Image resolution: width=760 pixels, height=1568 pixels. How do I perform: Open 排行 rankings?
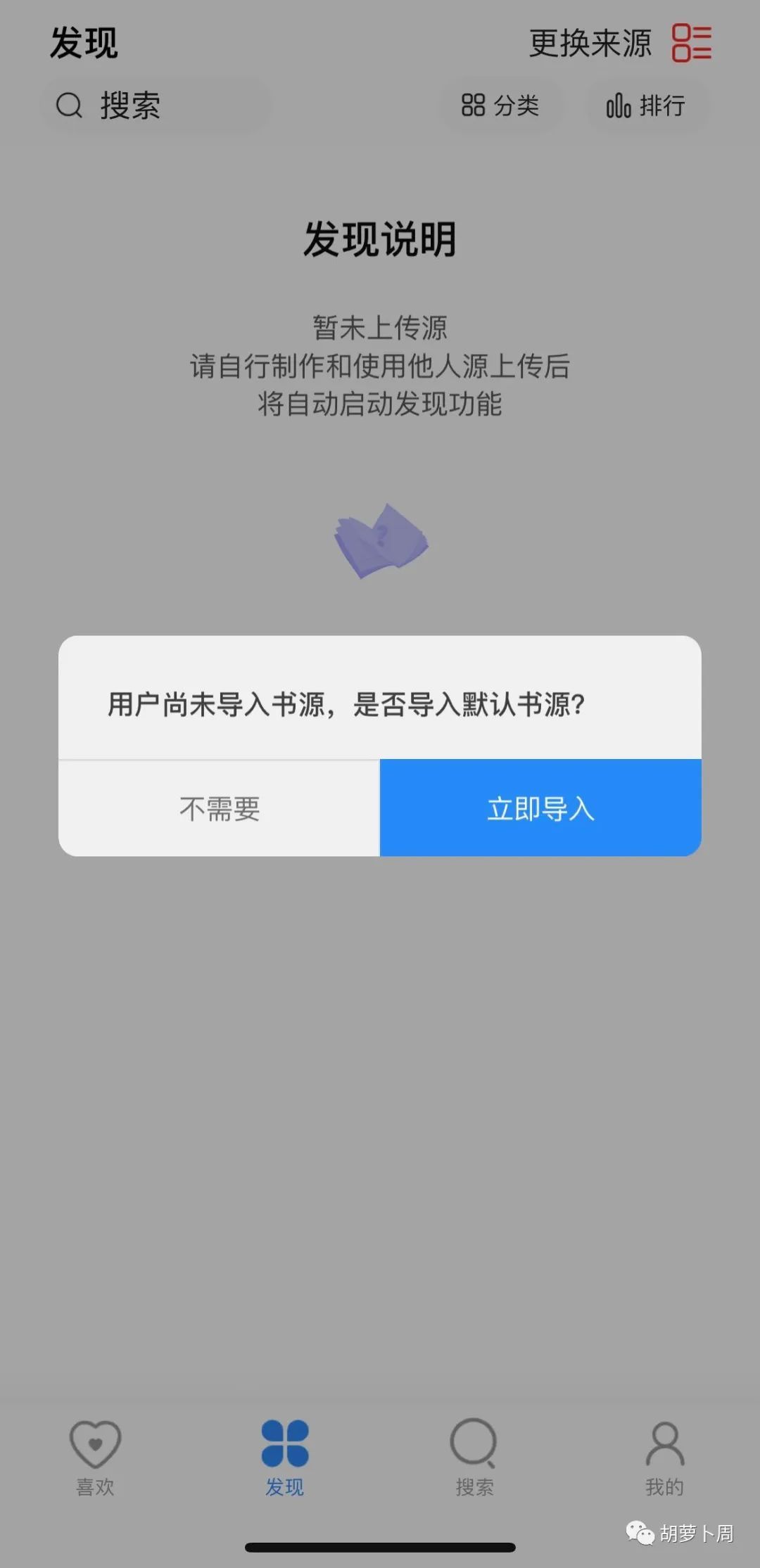click(646, 106)
